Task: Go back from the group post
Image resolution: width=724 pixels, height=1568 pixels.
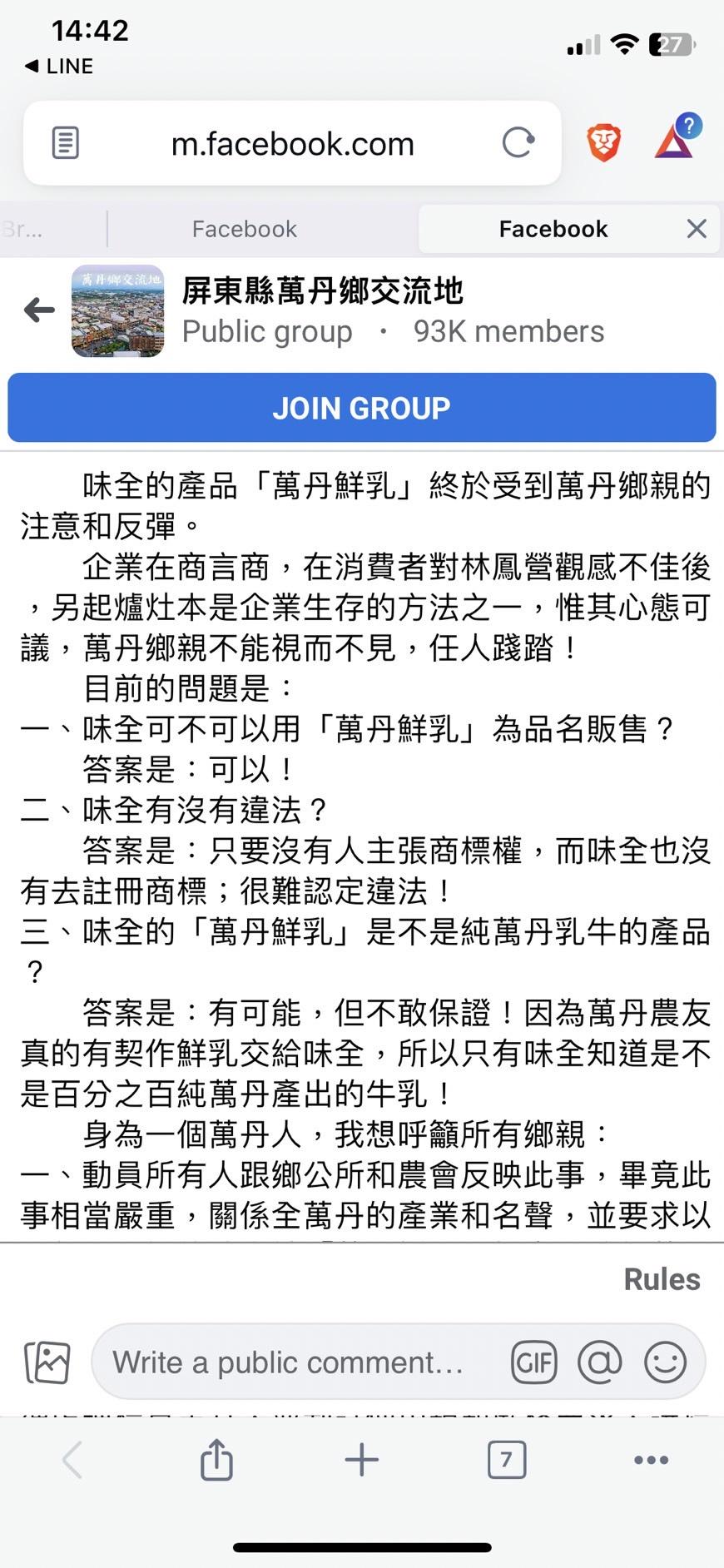Action: pyautogui.click(x=39, y=310)
